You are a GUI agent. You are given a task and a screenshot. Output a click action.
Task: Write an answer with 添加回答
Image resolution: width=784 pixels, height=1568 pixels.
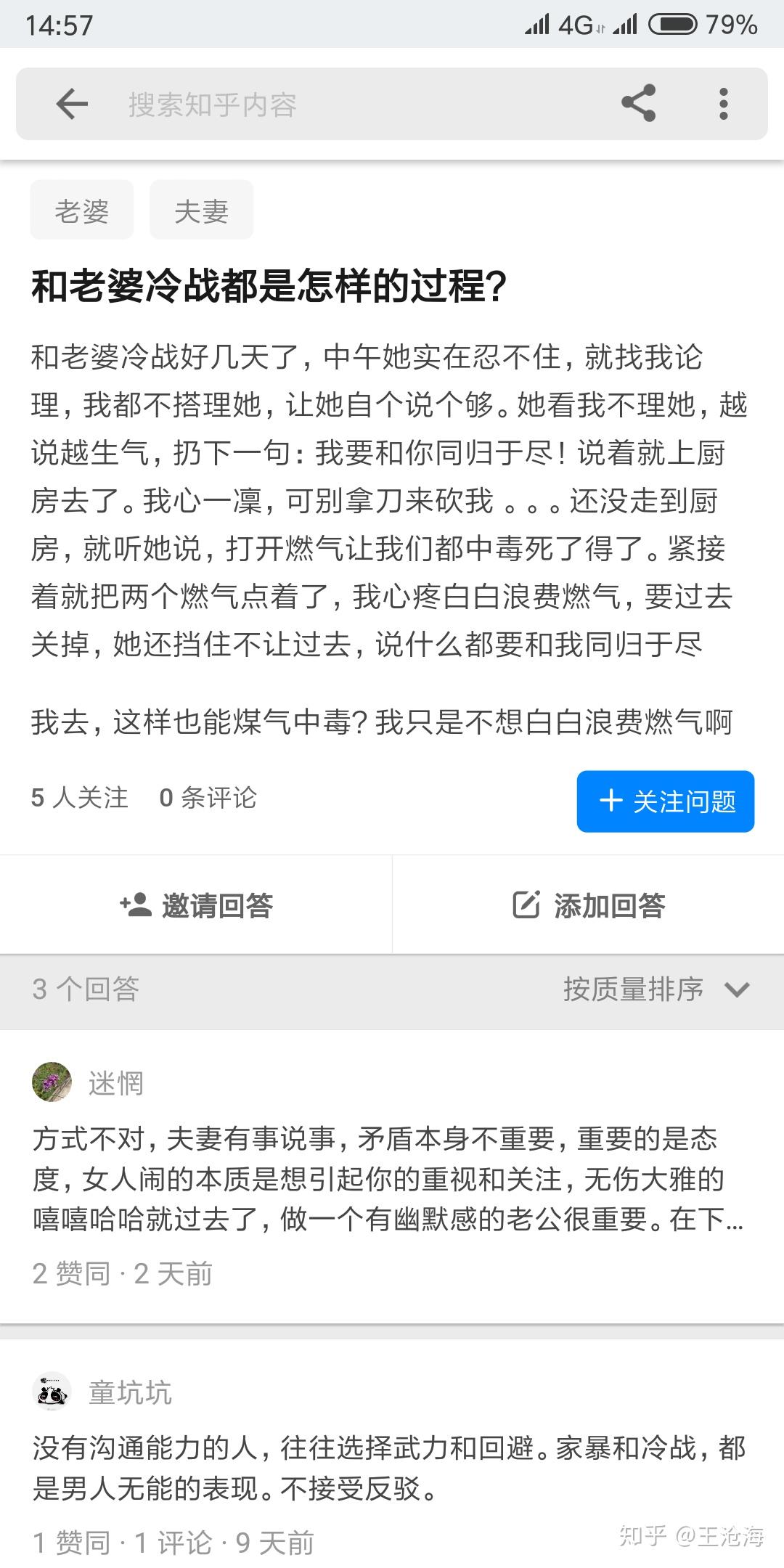588,905
